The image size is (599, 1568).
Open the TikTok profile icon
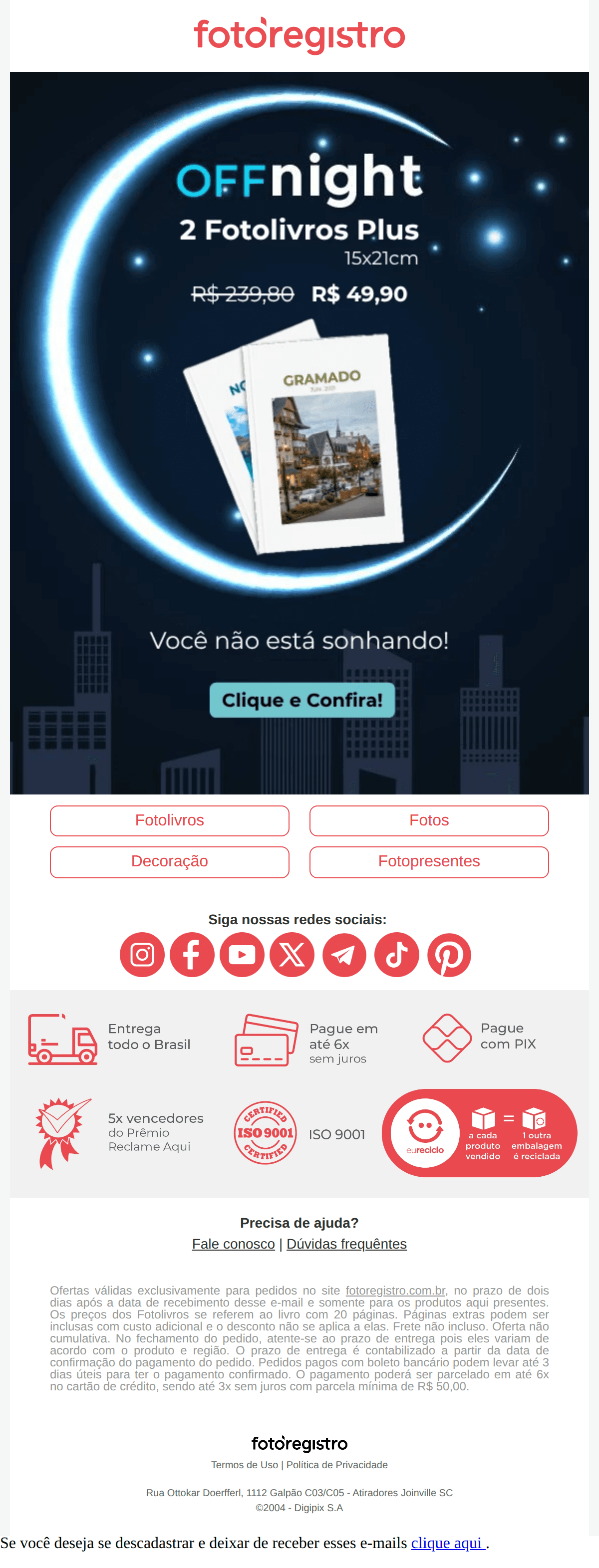(396, 955)
